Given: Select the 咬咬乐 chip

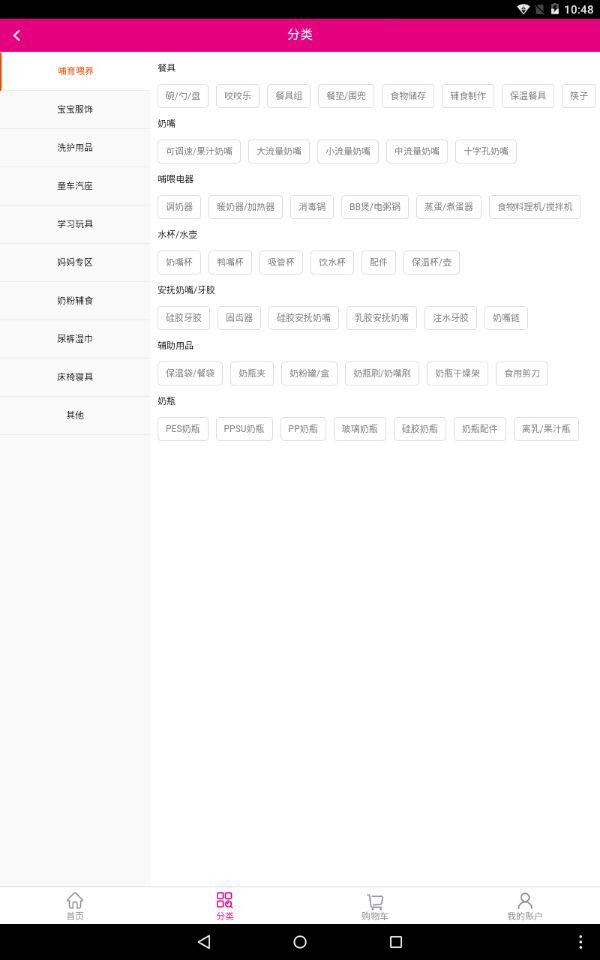Looking at the screenshot, I should coord(238,96).
